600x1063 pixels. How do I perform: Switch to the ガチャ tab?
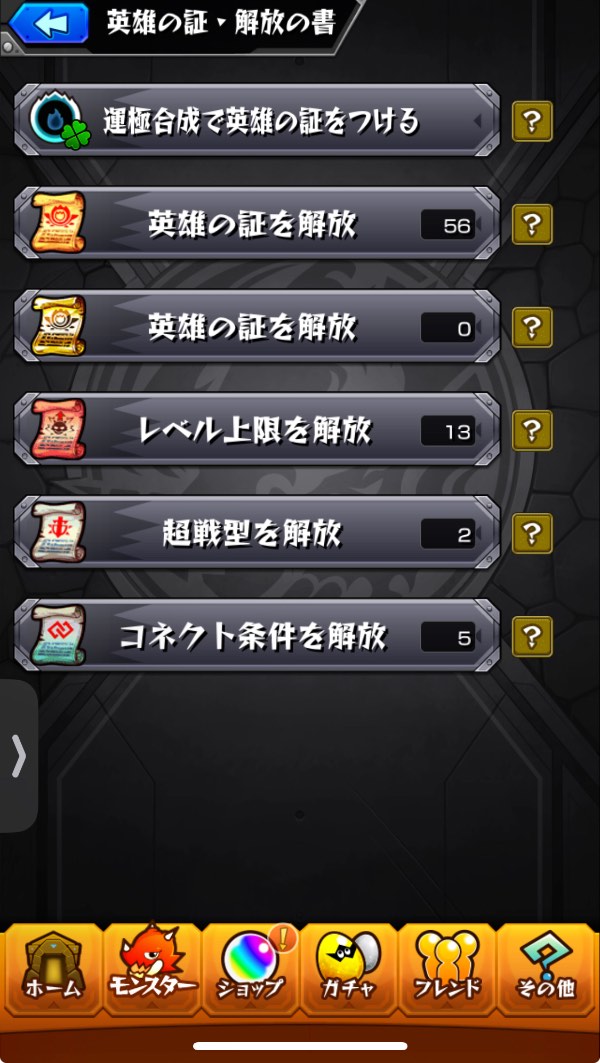coord(348,968)
